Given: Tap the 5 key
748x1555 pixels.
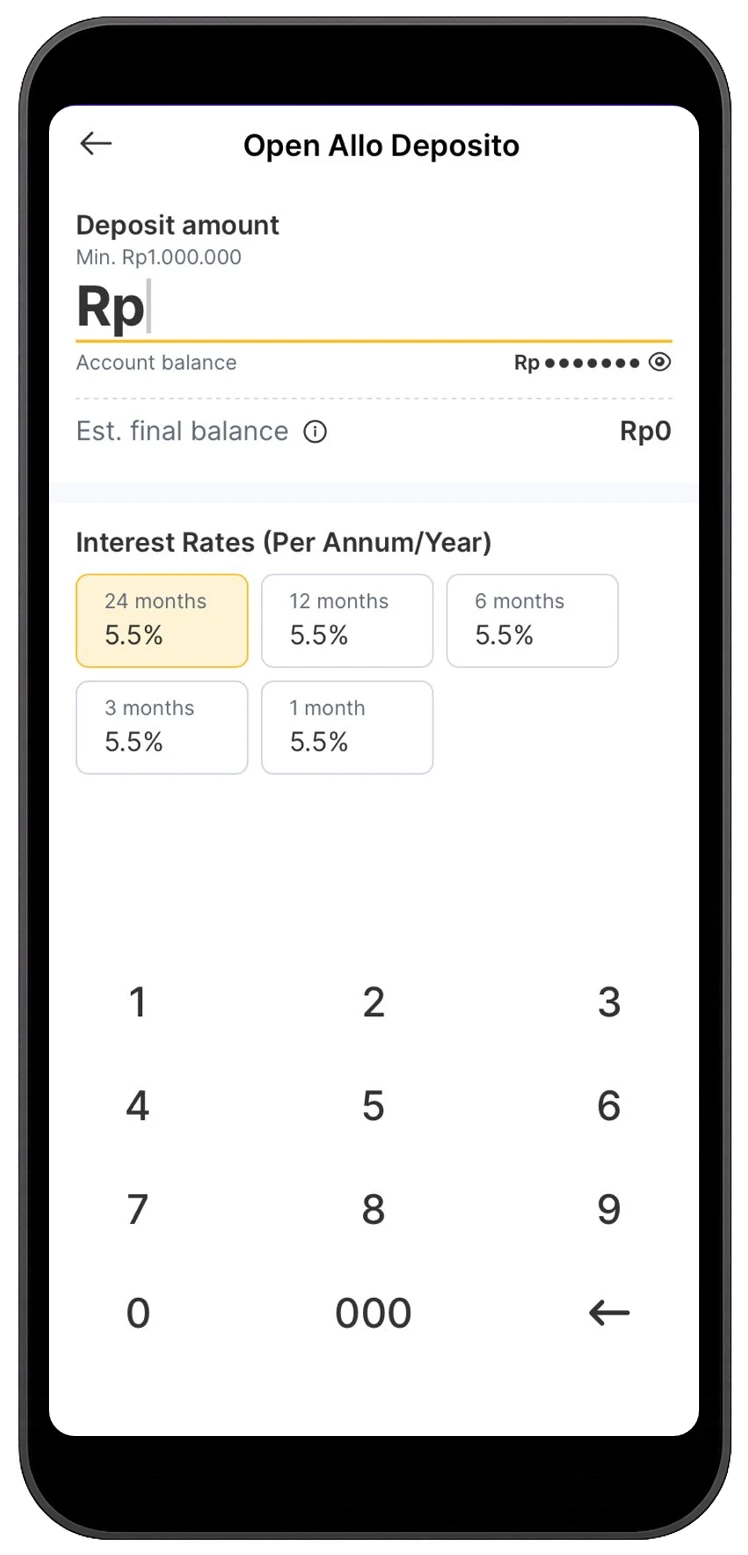Looking at the screenshot, I should [373, 1106].
